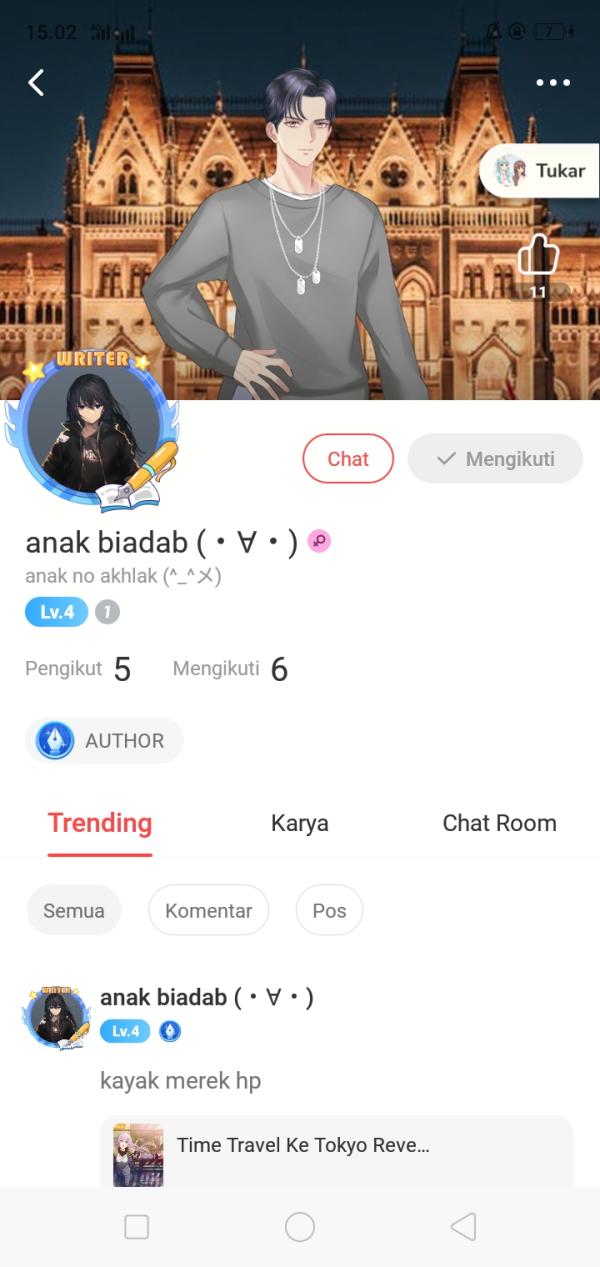Tap the system home button
Screen dimensions: 600x1267
(300, 1227)
